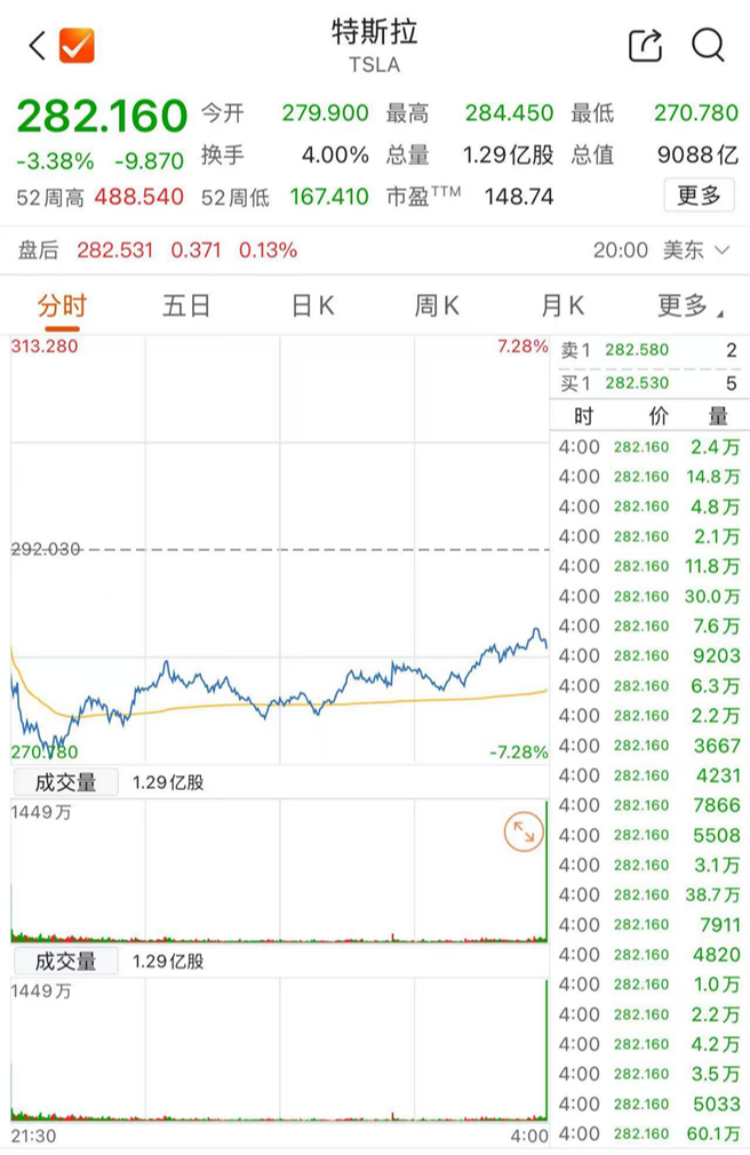Screen dimensions: 750x1155
Task: Open the 更多 chart period menu
Action: point(688,306)
